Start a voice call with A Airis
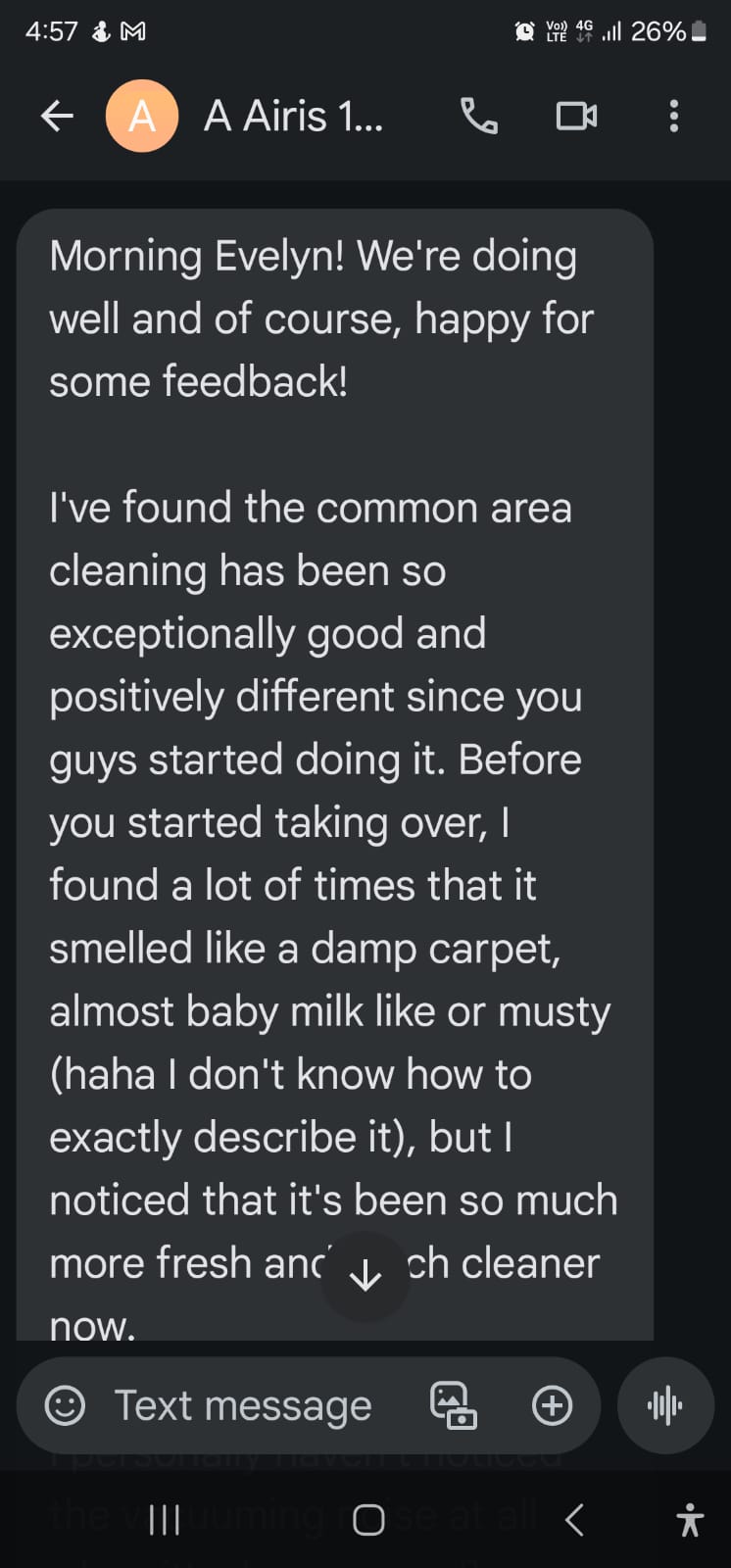Viewport: 731px width, 1568px height. [x=479, y=117]
